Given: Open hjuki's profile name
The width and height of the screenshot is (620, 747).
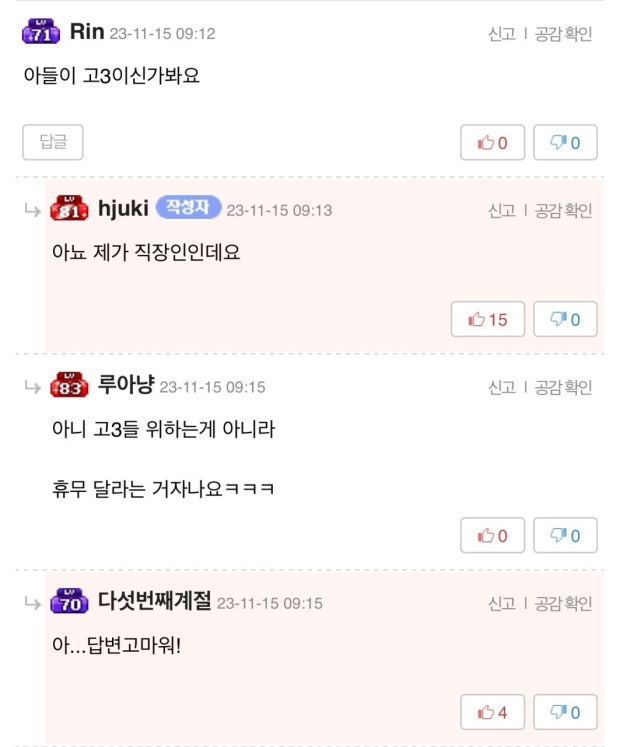Looking at the screenshot, I should point(123,208).
